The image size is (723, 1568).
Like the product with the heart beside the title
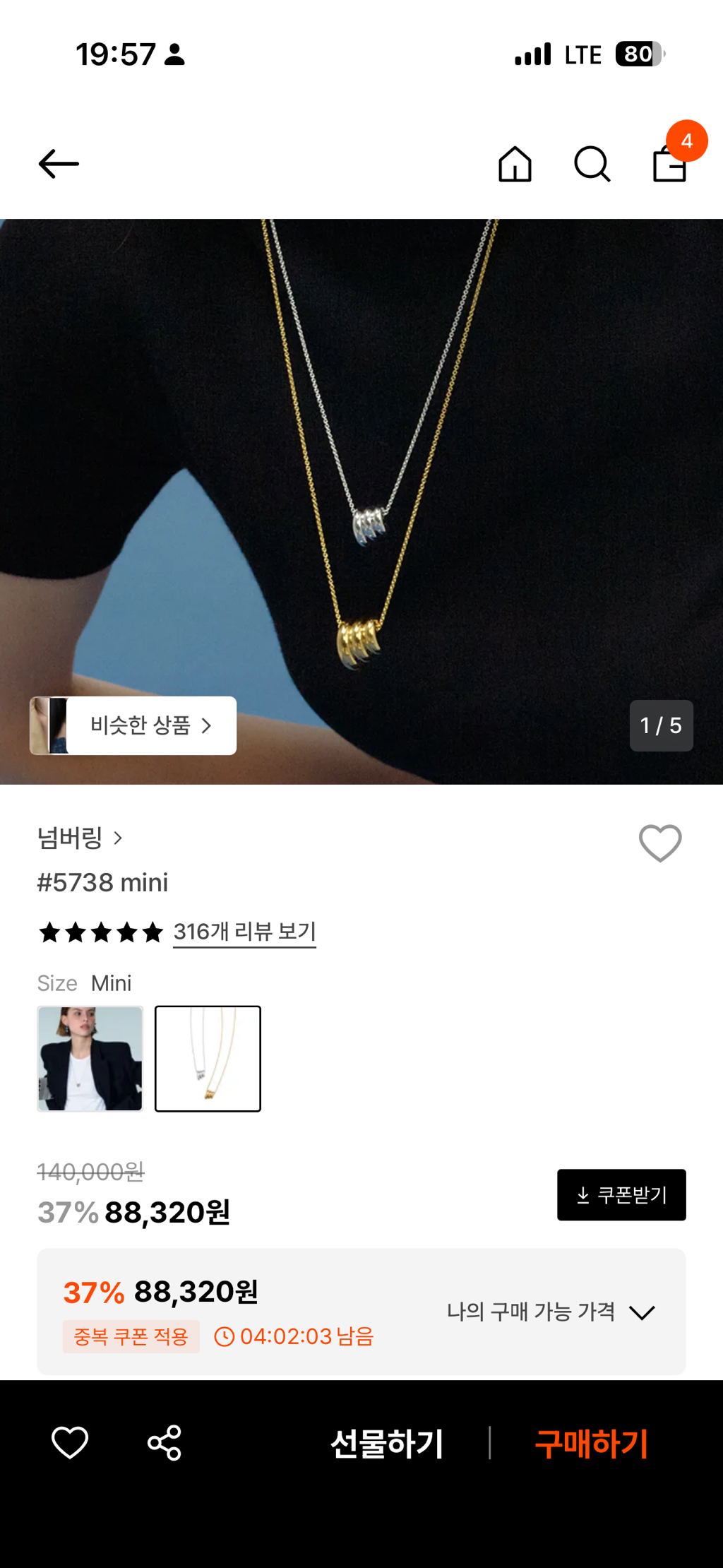pyautogui.click(x=660, y=843)
